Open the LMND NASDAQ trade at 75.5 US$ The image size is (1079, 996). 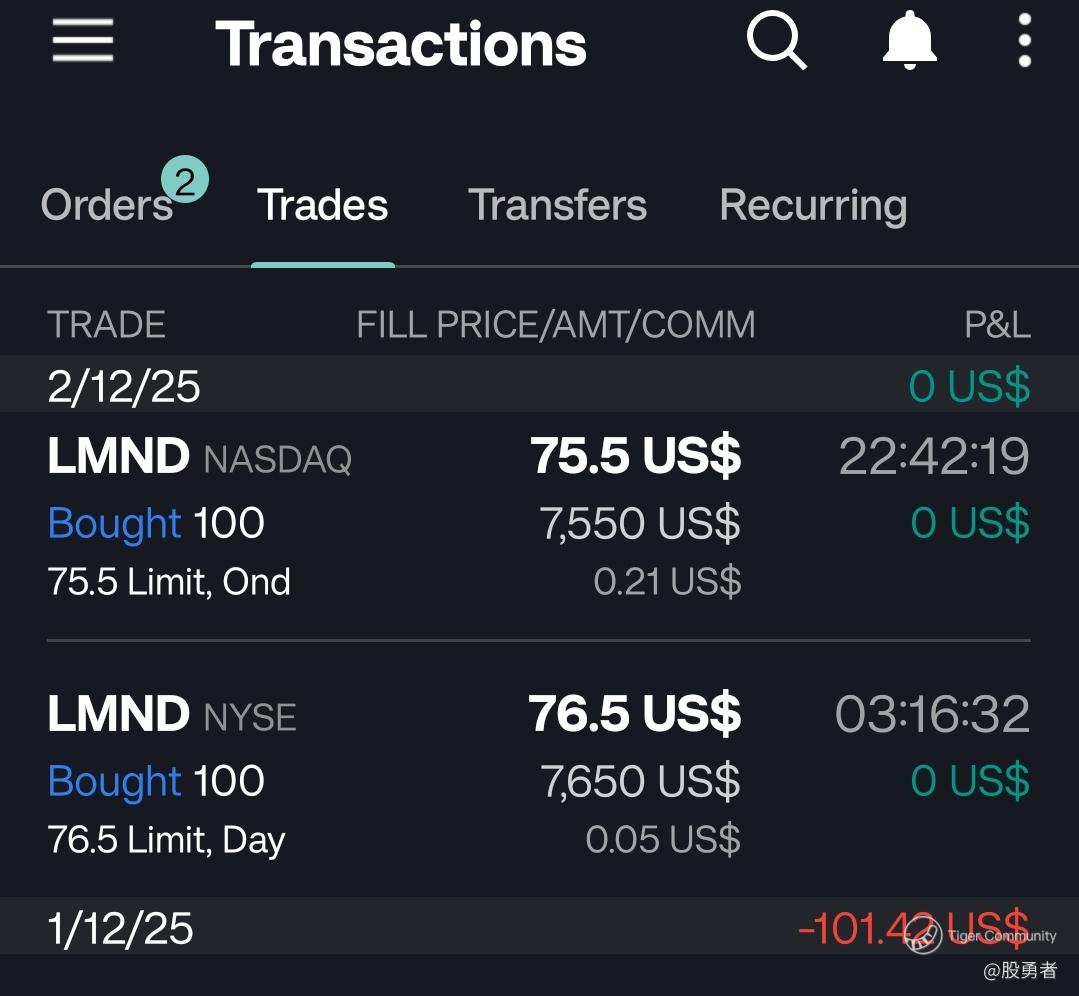(x=538, y=520)
